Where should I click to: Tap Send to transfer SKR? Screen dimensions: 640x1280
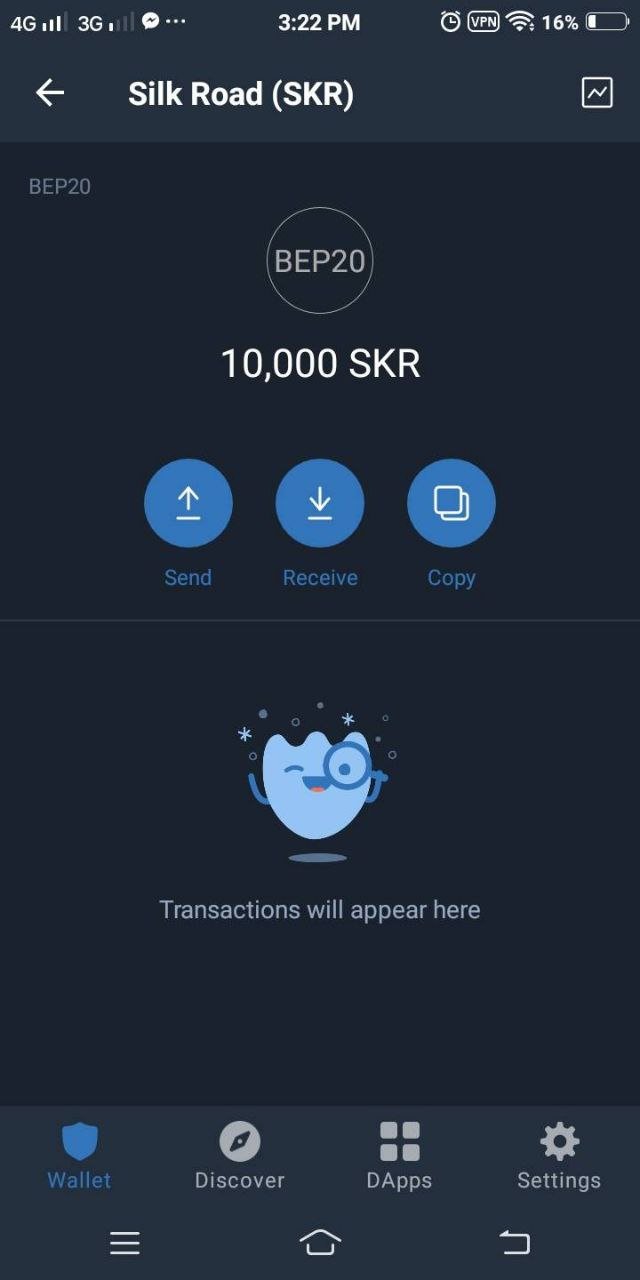coord(188,503)
